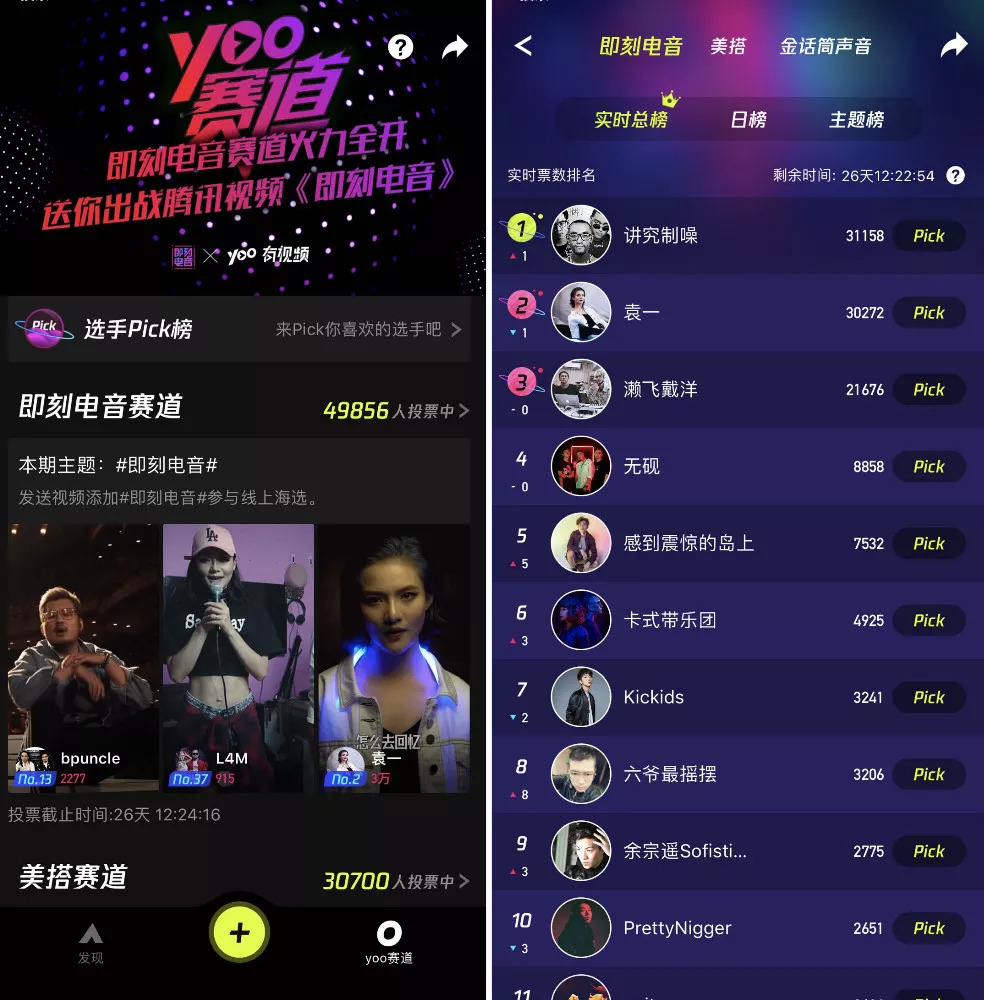Pick contestant 感到震惊的岛上
The width and height of the screenshot is (984, 1000).
point(928,544)
